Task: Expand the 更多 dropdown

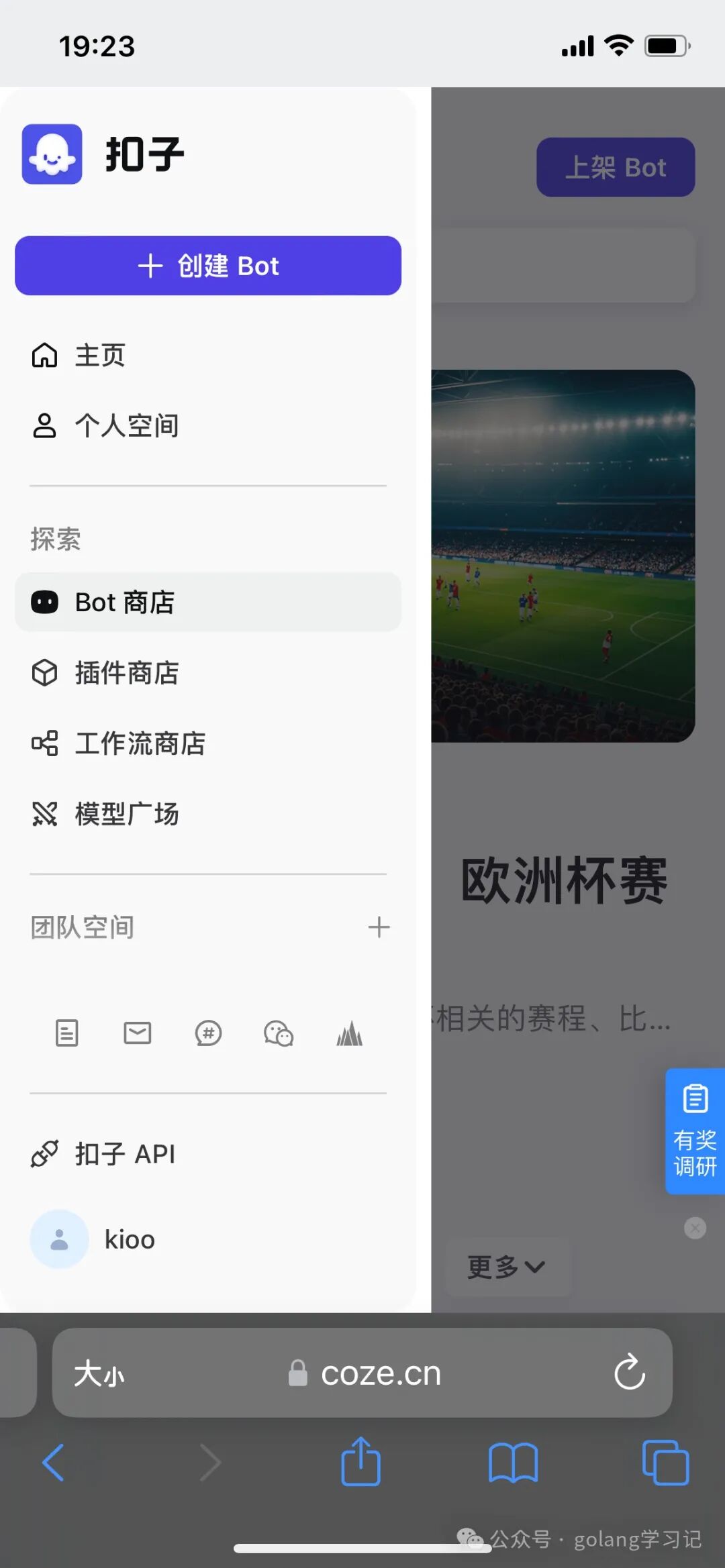Action: [506, 1267]
